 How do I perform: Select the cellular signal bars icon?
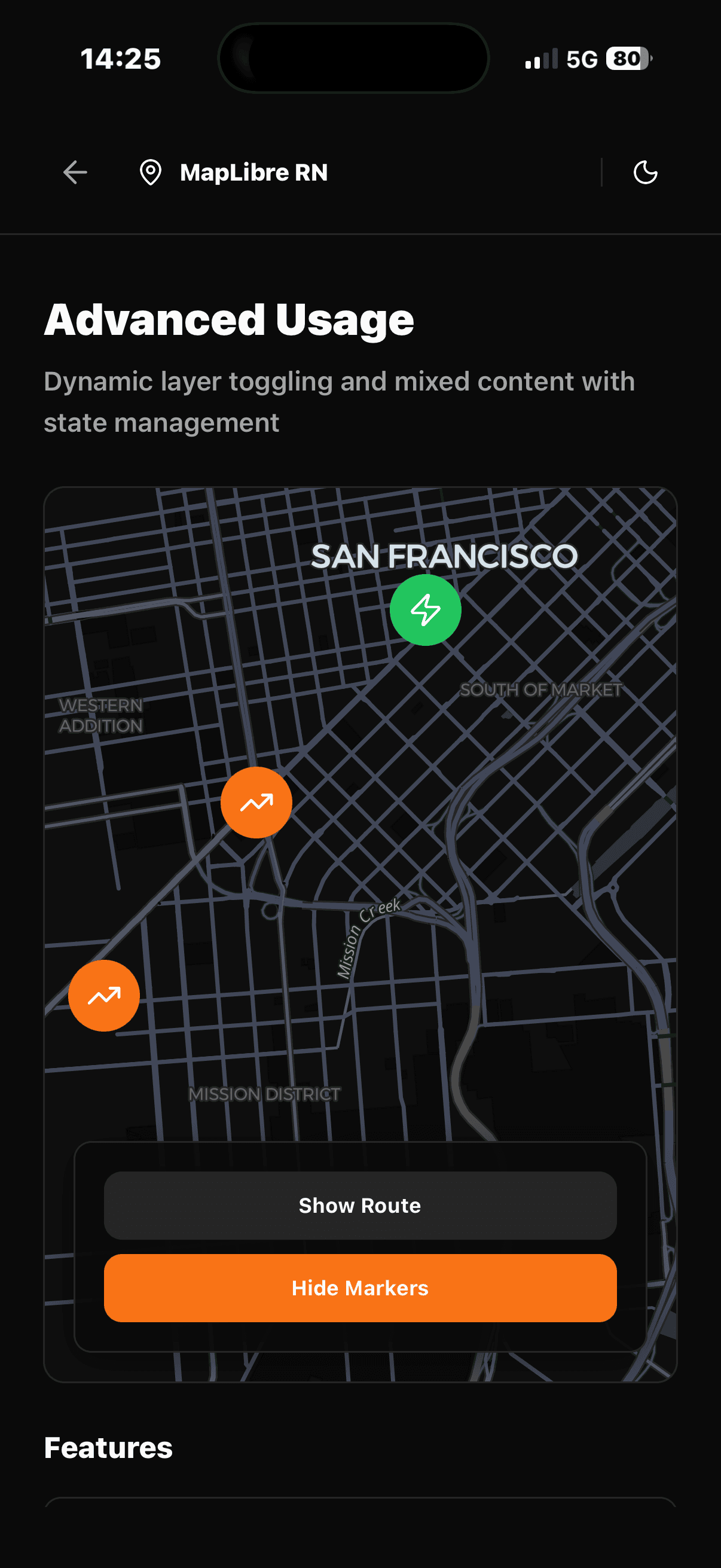point(542,59)
